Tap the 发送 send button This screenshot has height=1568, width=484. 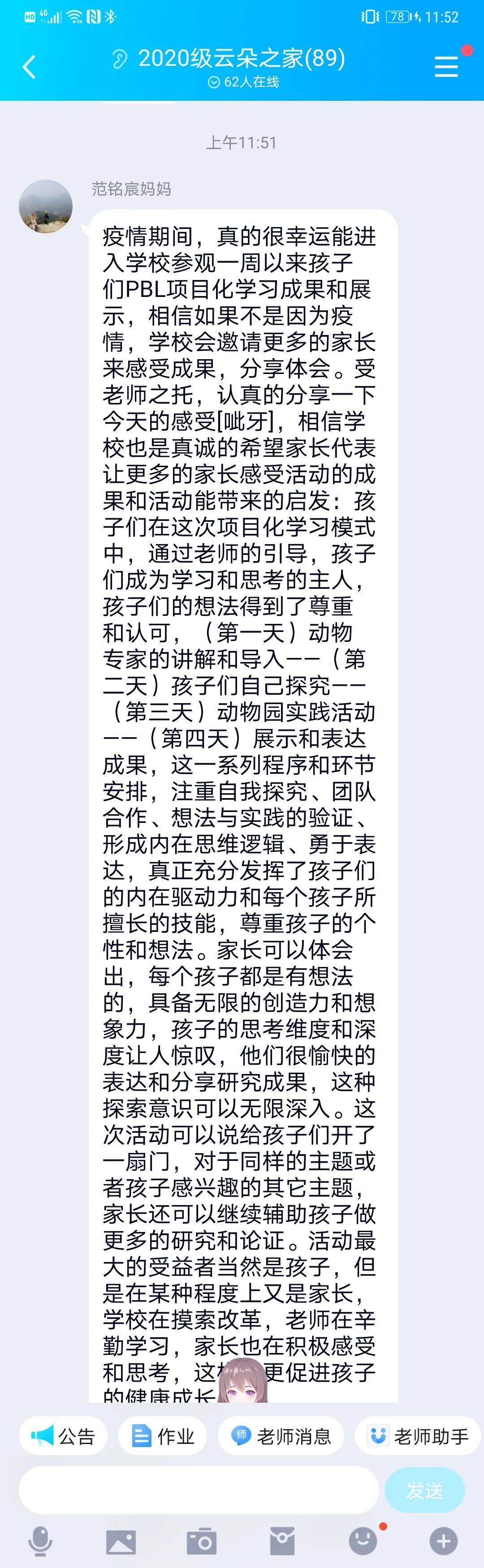424,1491
